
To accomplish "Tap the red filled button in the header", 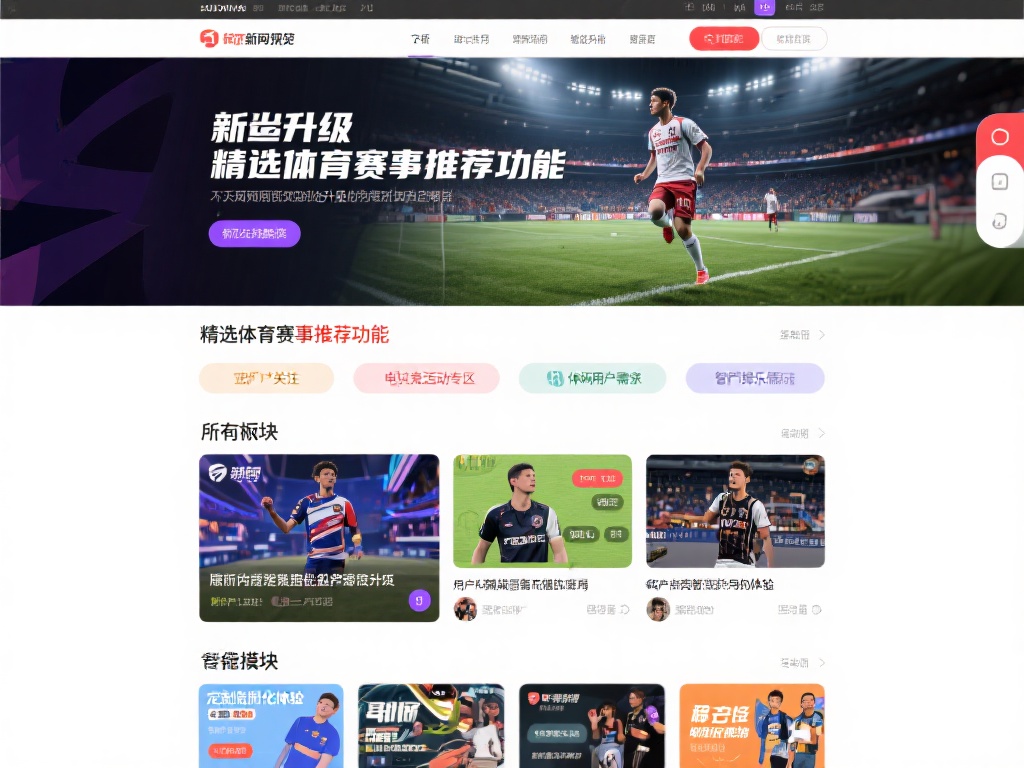I will [x=723, y=39].
